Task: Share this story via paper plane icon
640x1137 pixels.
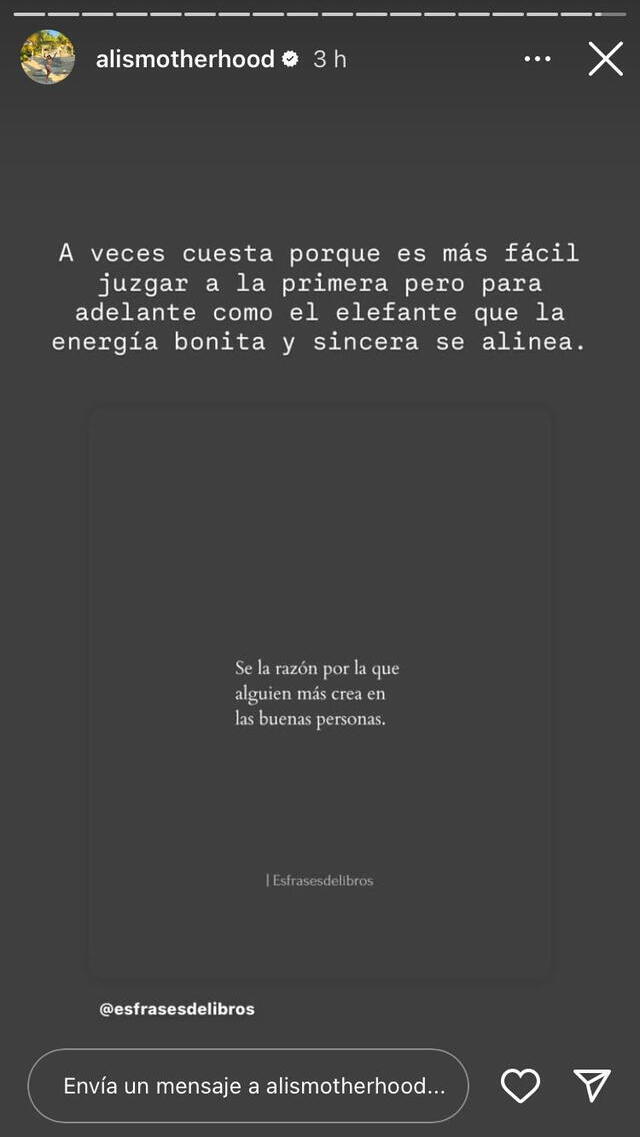Action: click(x=592, y=1086)
